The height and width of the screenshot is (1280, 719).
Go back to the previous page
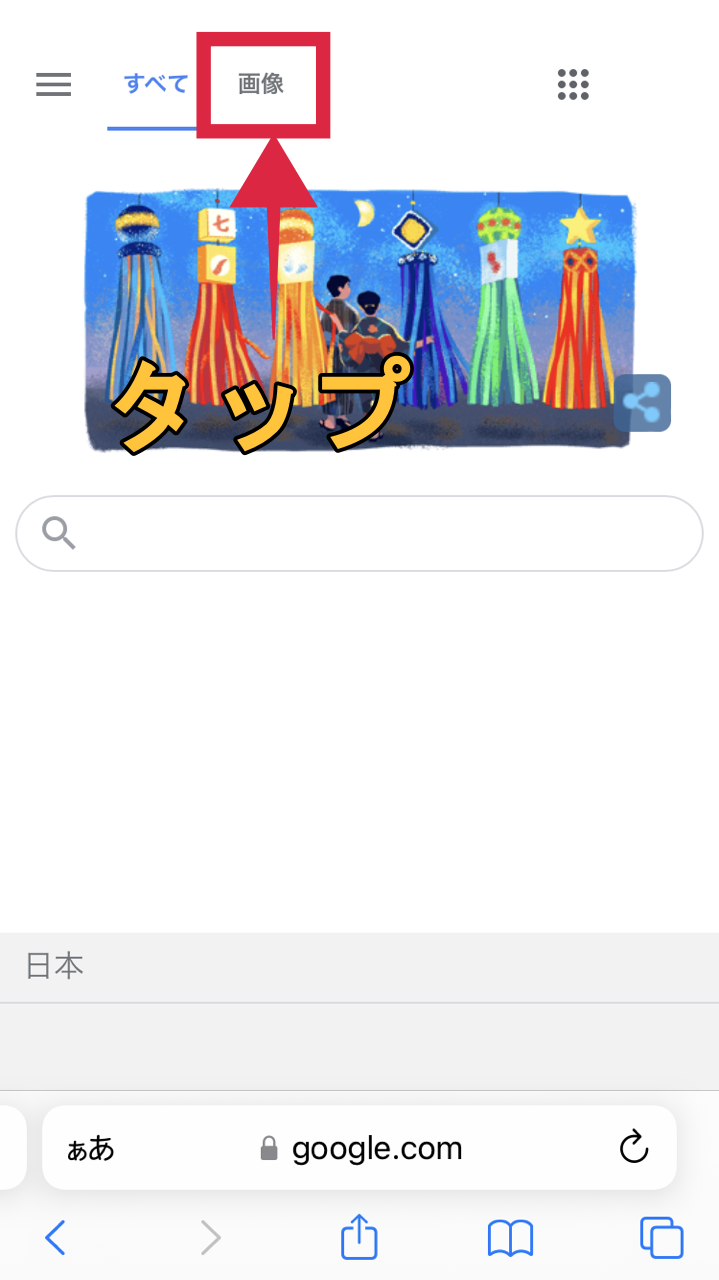tap(55, 1239)
